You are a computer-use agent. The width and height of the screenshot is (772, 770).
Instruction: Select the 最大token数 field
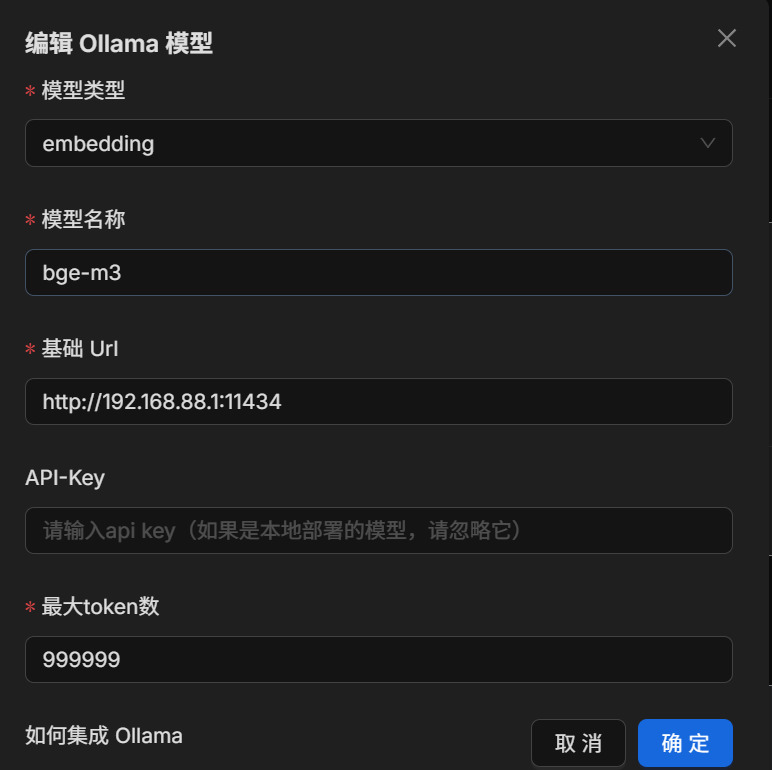378,659
